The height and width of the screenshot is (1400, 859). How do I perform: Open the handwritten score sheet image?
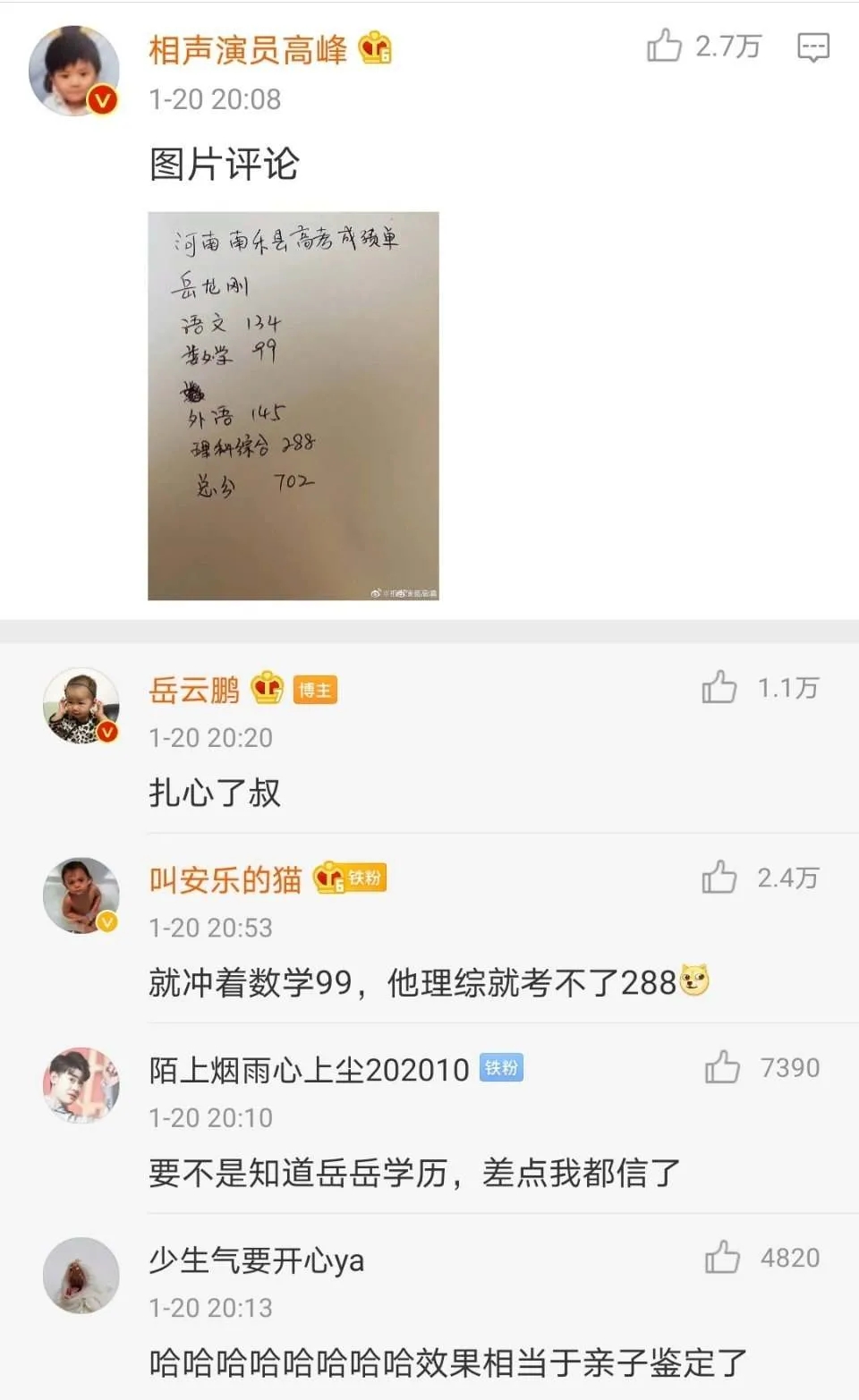tap(293, 405)
